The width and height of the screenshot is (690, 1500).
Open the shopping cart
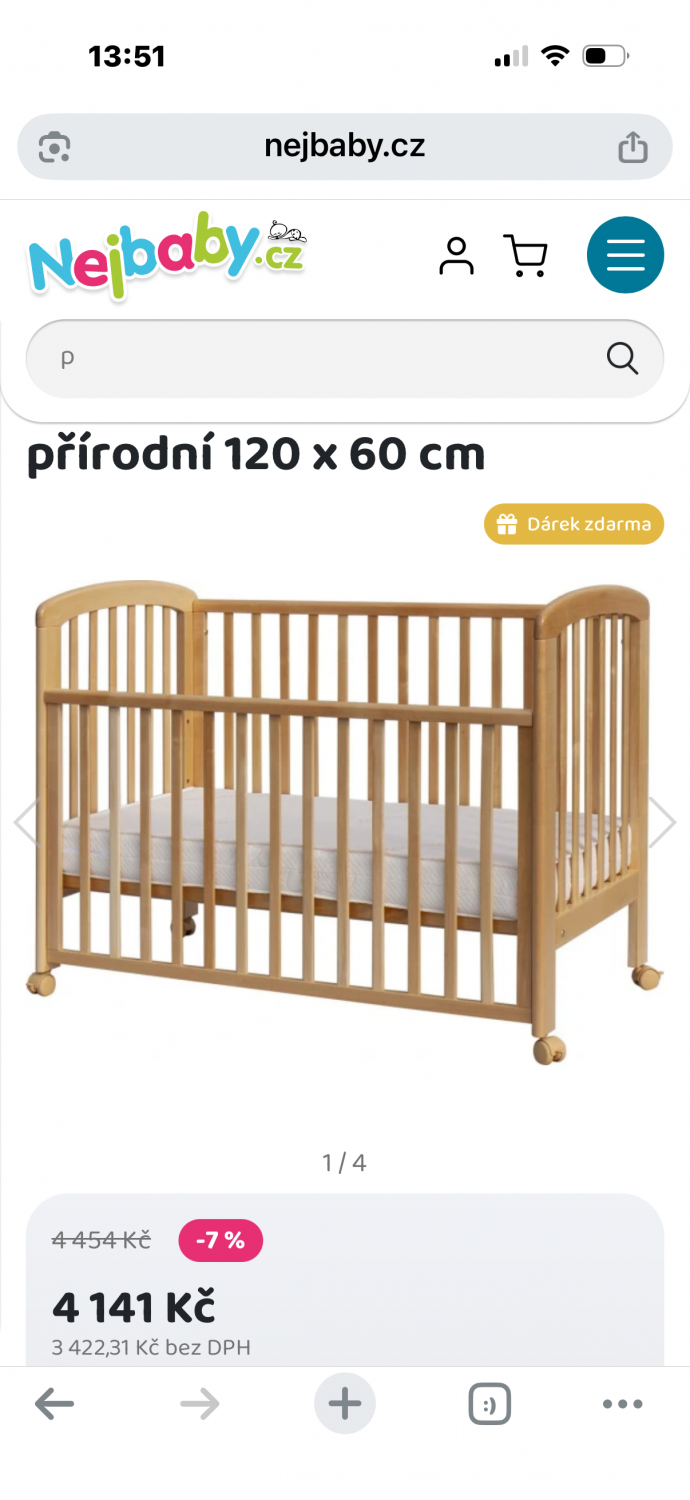pos(525,256)
